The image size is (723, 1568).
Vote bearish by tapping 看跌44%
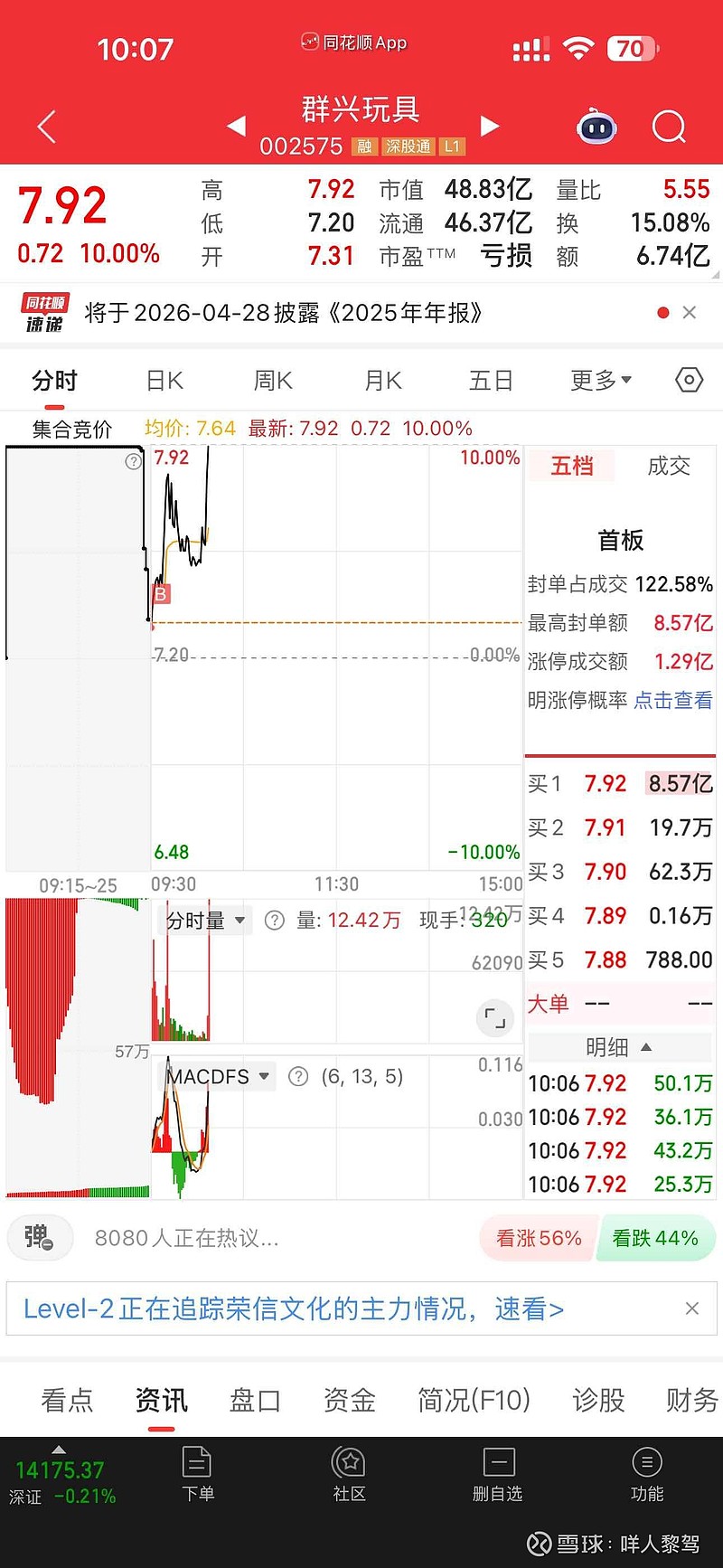(657, 1237)
